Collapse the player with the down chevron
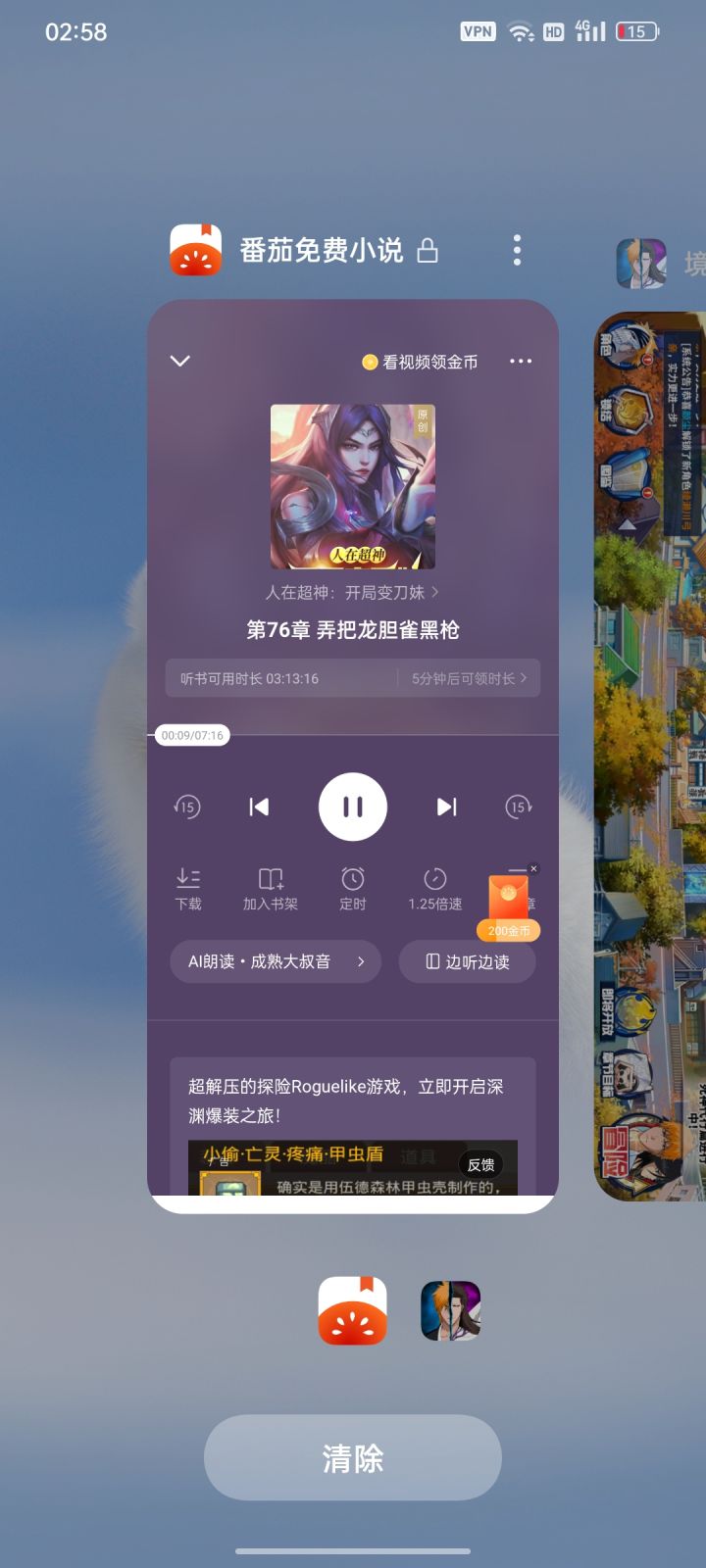The image size is (706, 1568). (x=179, y=361)
